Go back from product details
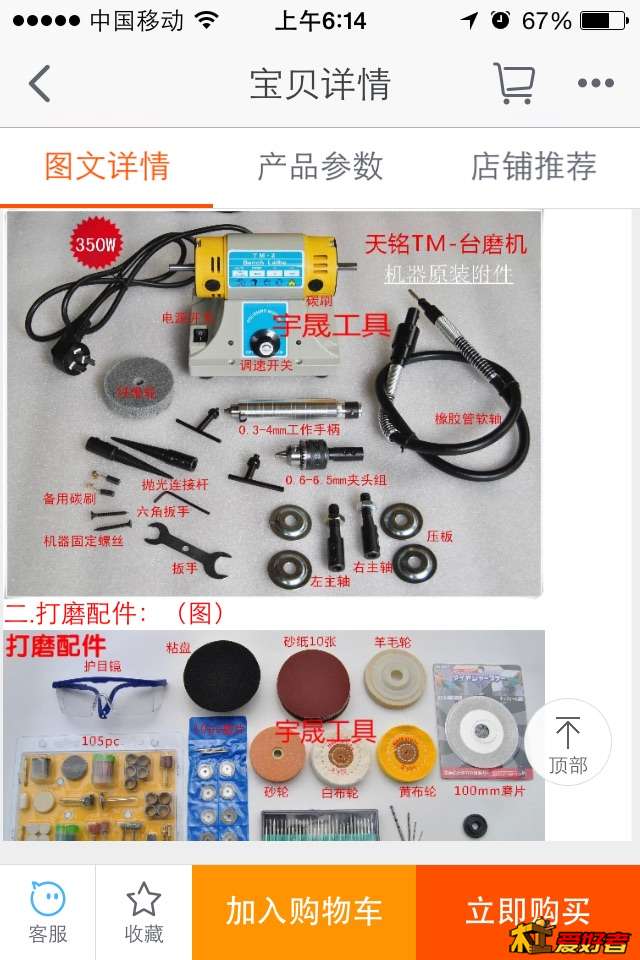640x960 pixels. 40,83
